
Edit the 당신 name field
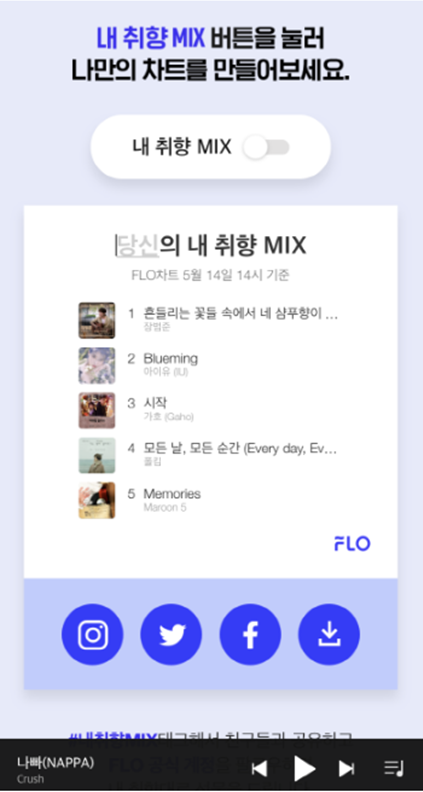coord(138,246)
